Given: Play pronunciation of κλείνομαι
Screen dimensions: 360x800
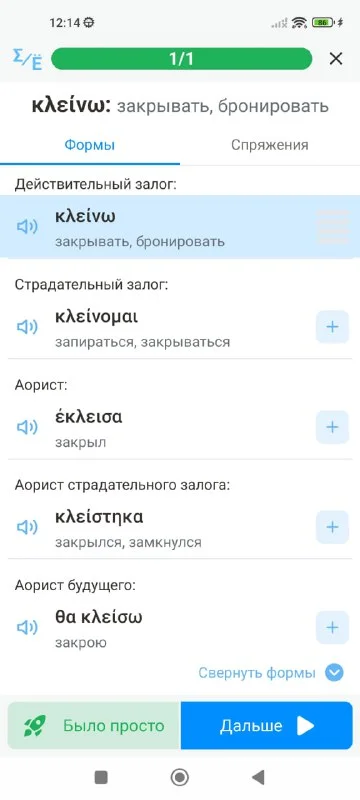Looking at the screenshot, I should 27,327.
